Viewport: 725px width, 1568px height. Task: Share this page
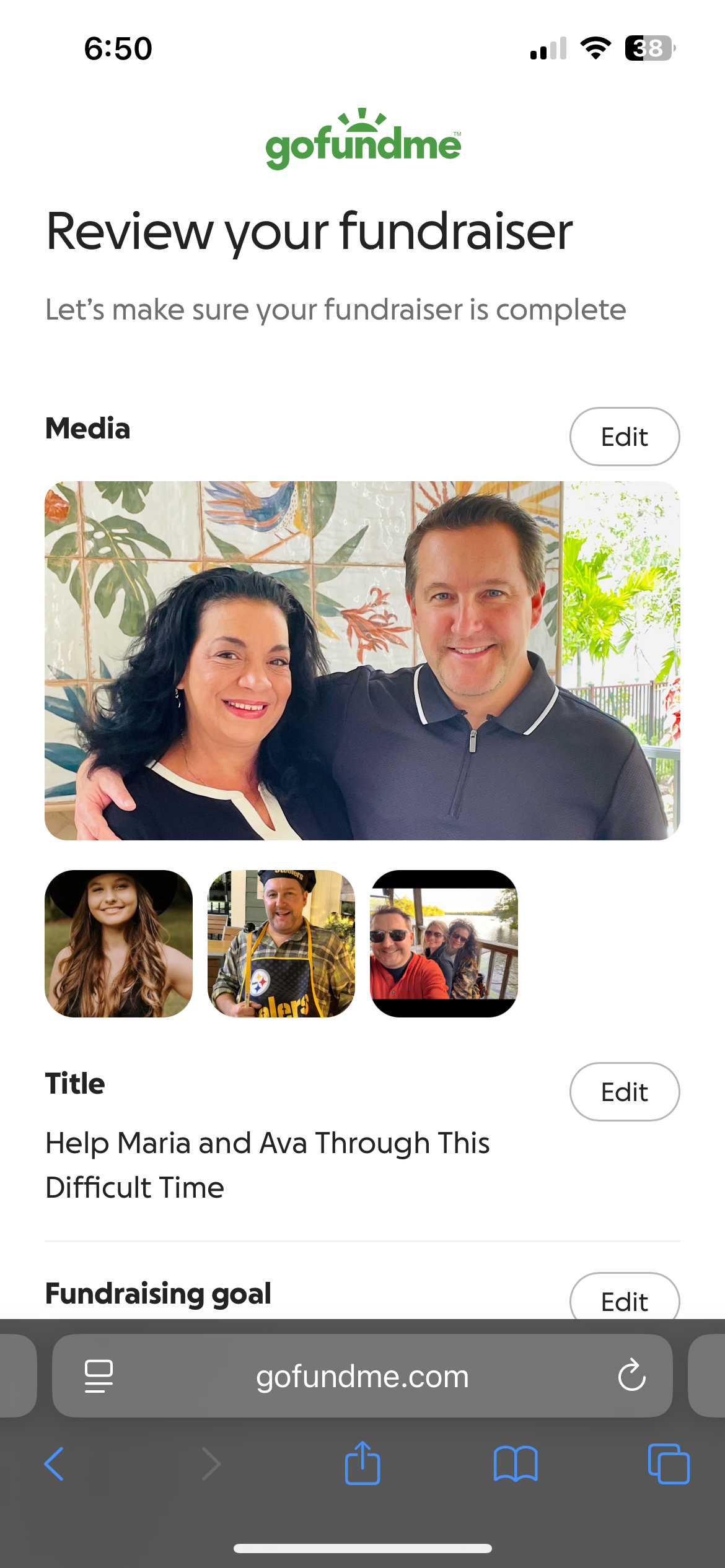[362, 1464]
